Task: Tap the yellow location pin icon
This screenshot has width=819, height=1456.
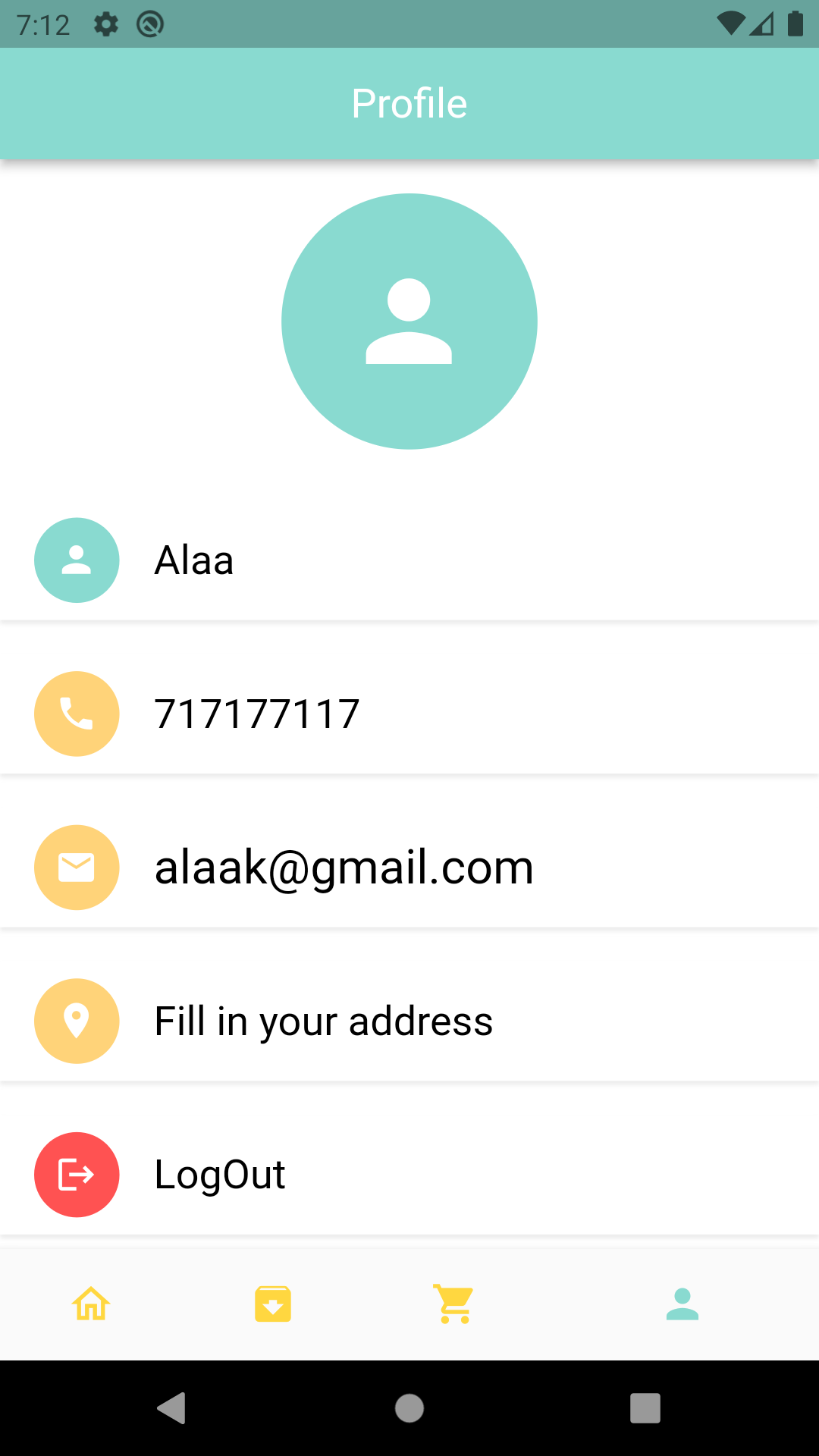Action: tap(77, 1020)
